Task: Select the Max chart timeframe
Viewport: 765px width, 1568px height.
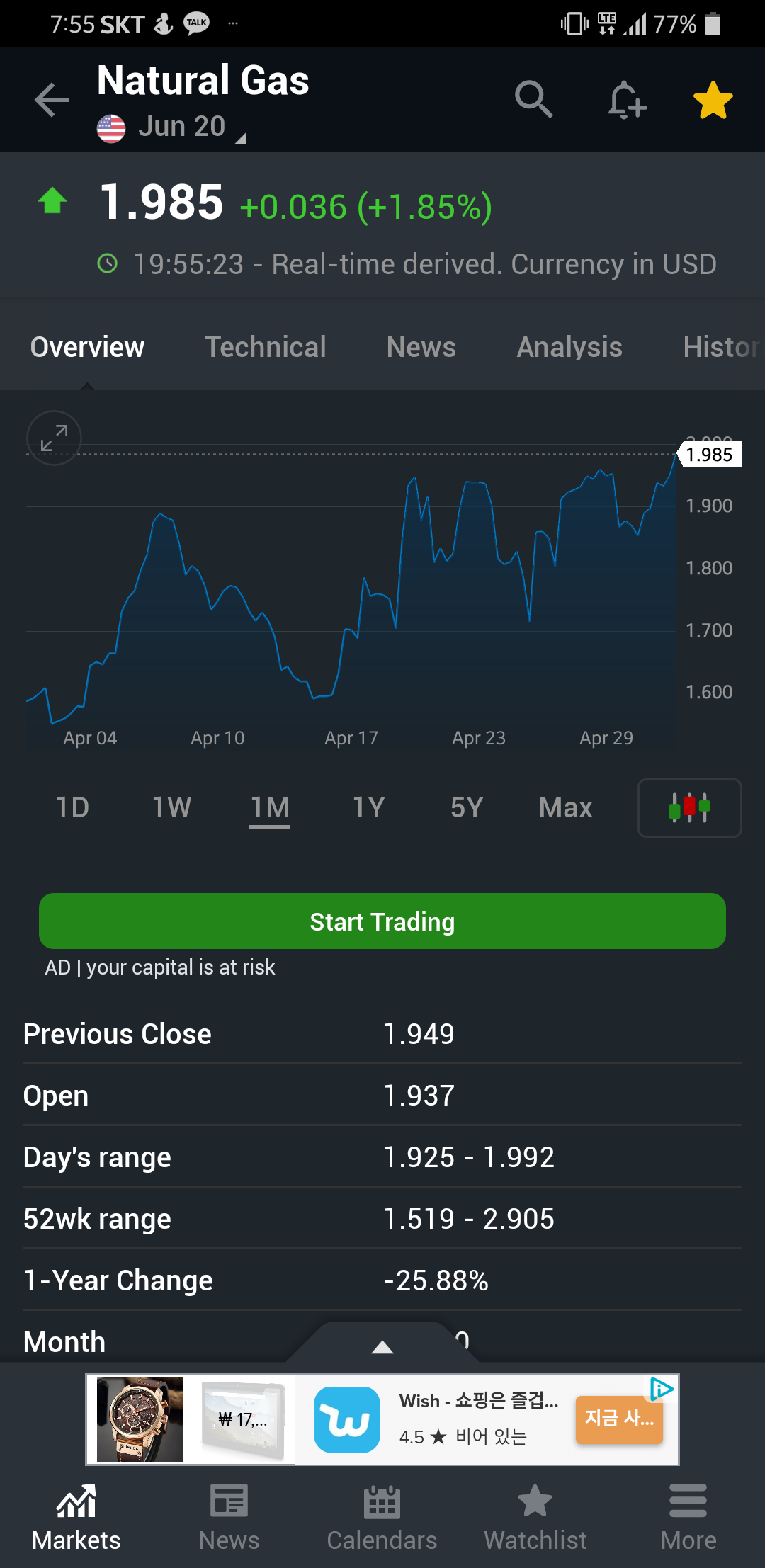Action: pos(565,807)
